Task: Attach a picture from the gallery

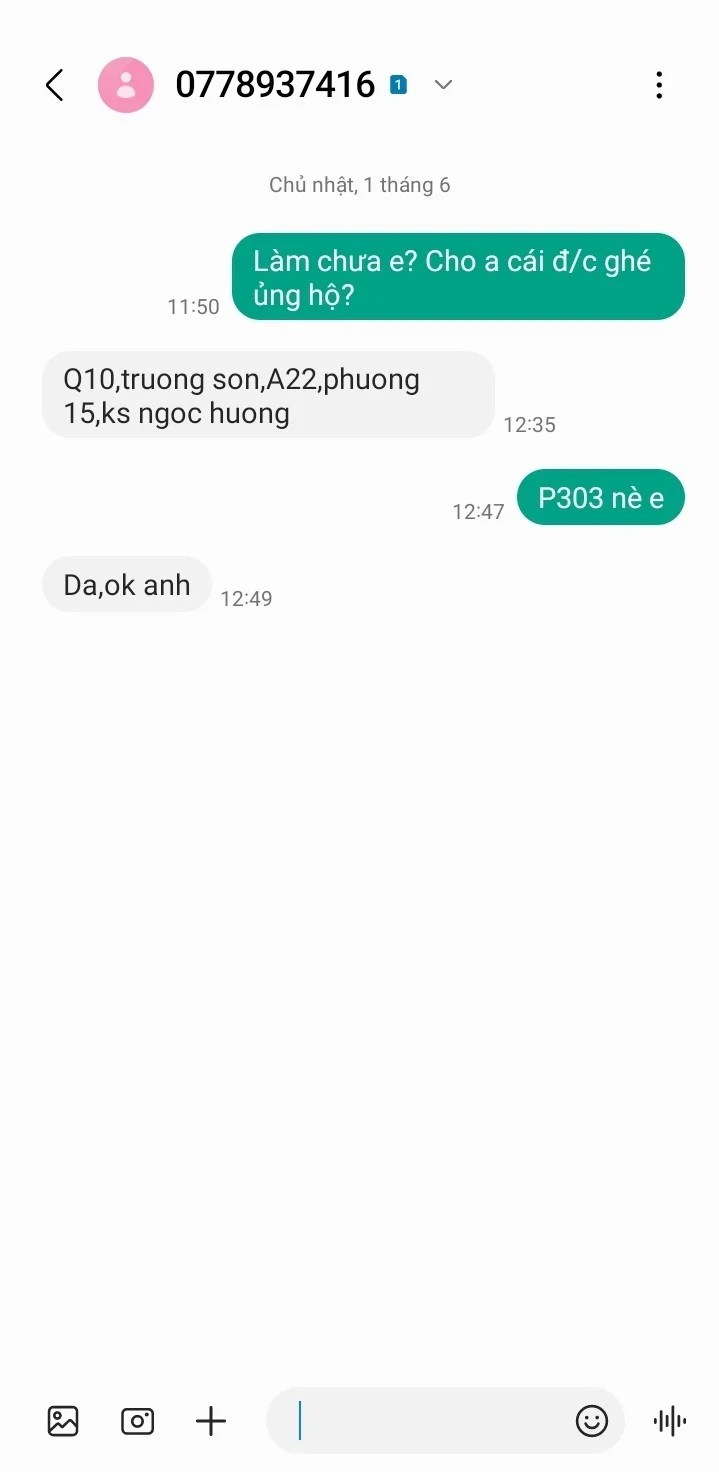Action: 63,1420
